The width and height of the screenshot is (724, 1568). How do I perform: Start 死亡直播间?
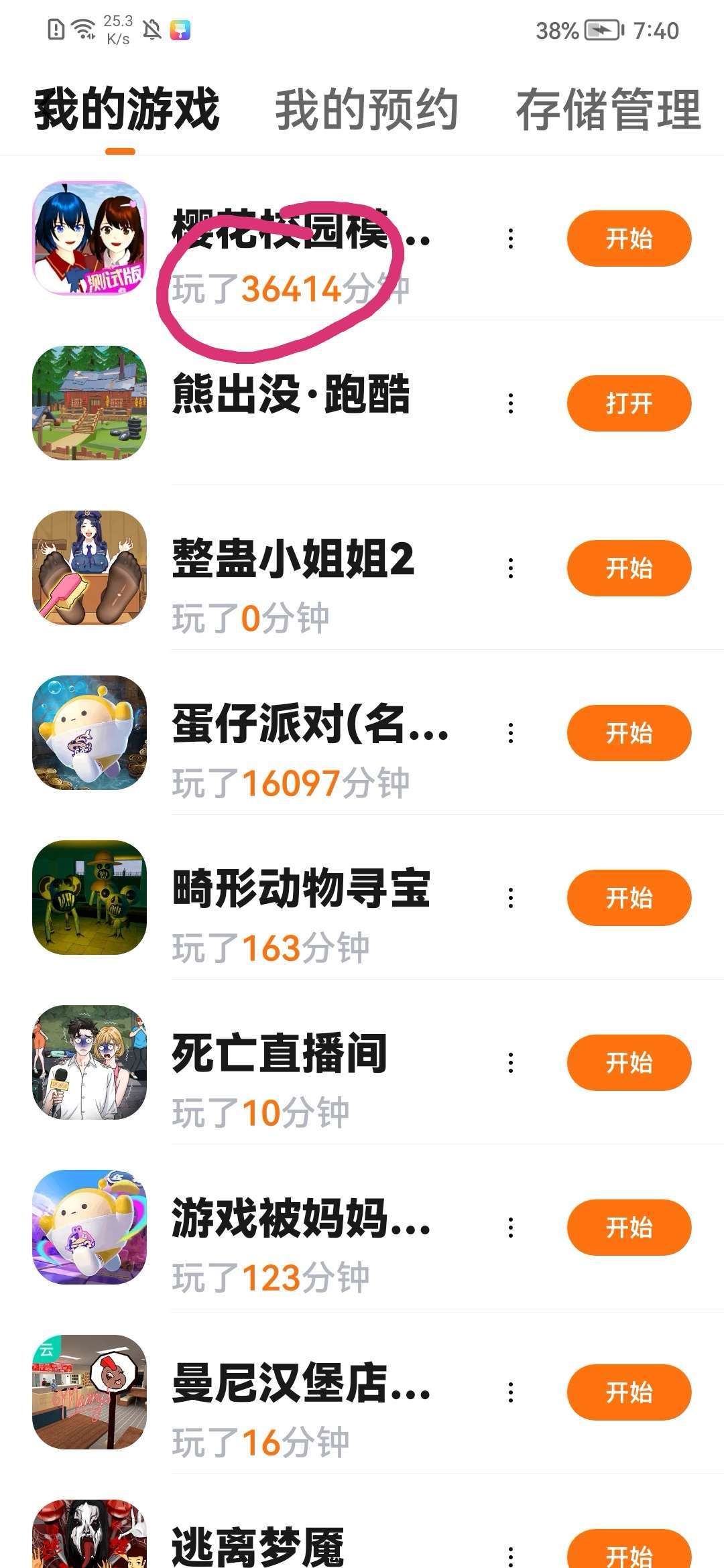(x=628, y=1063)
